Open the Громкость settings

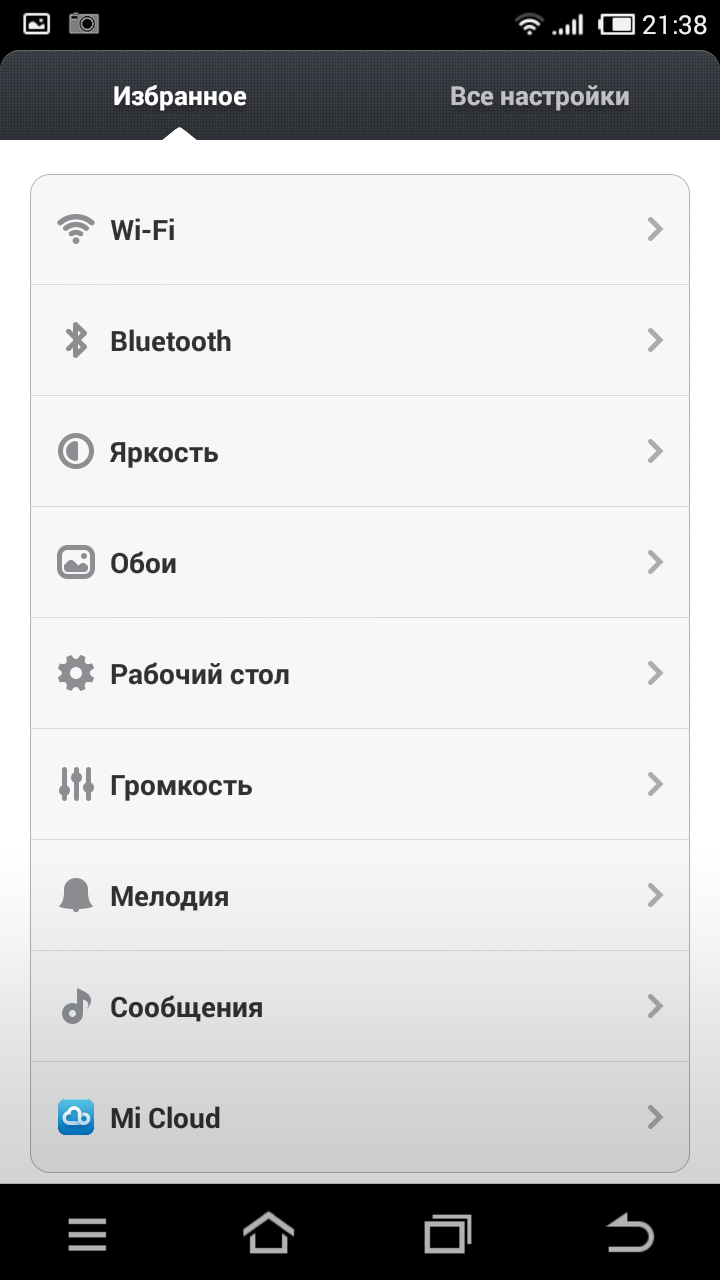click(x=360, y=785)
